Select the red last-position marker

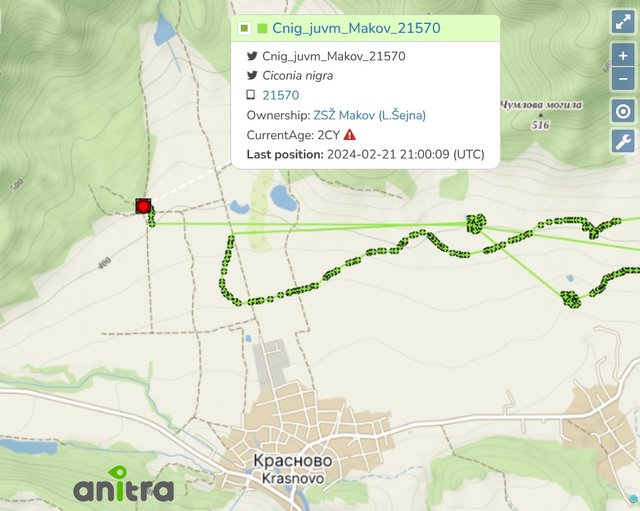143,206
